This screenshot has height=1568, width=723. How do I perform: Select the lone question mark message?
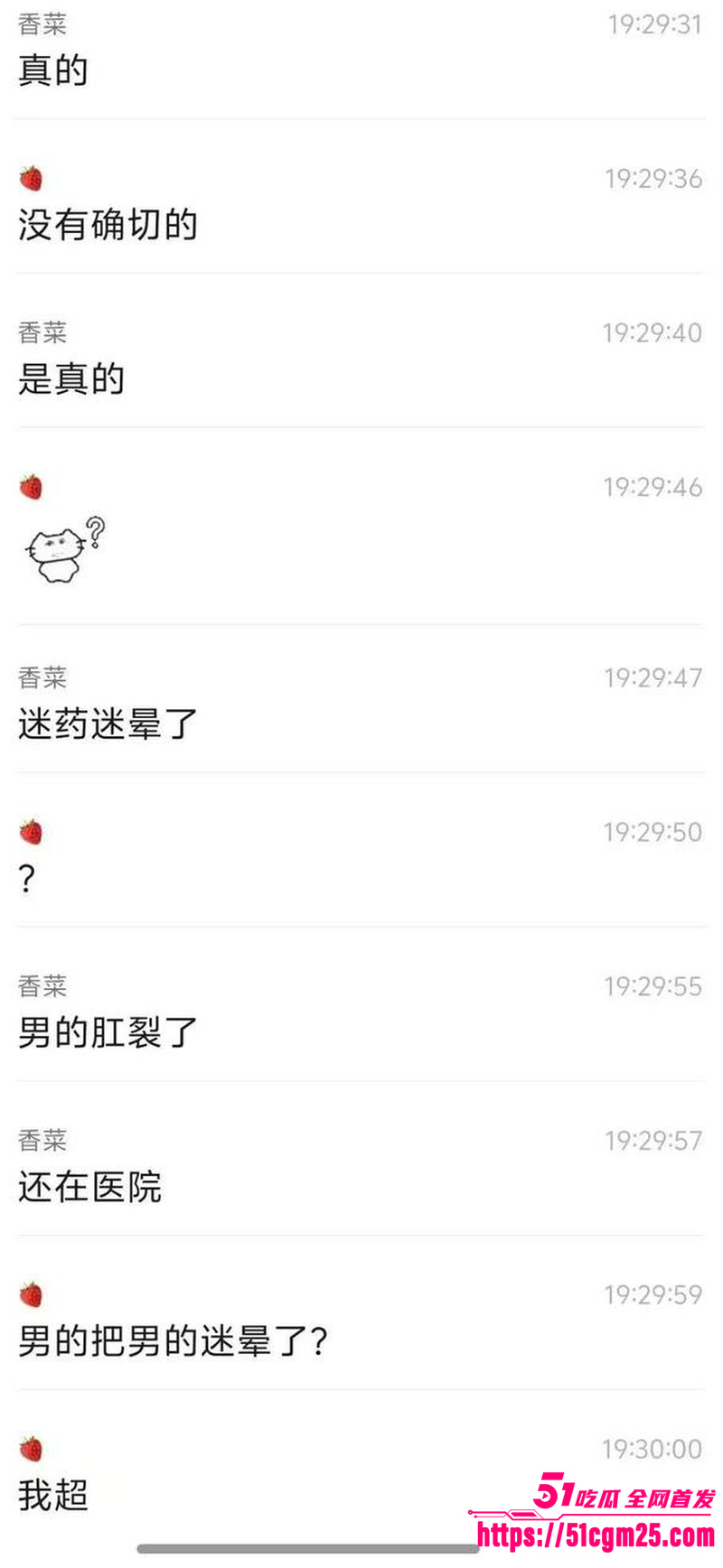pos(24,878)
